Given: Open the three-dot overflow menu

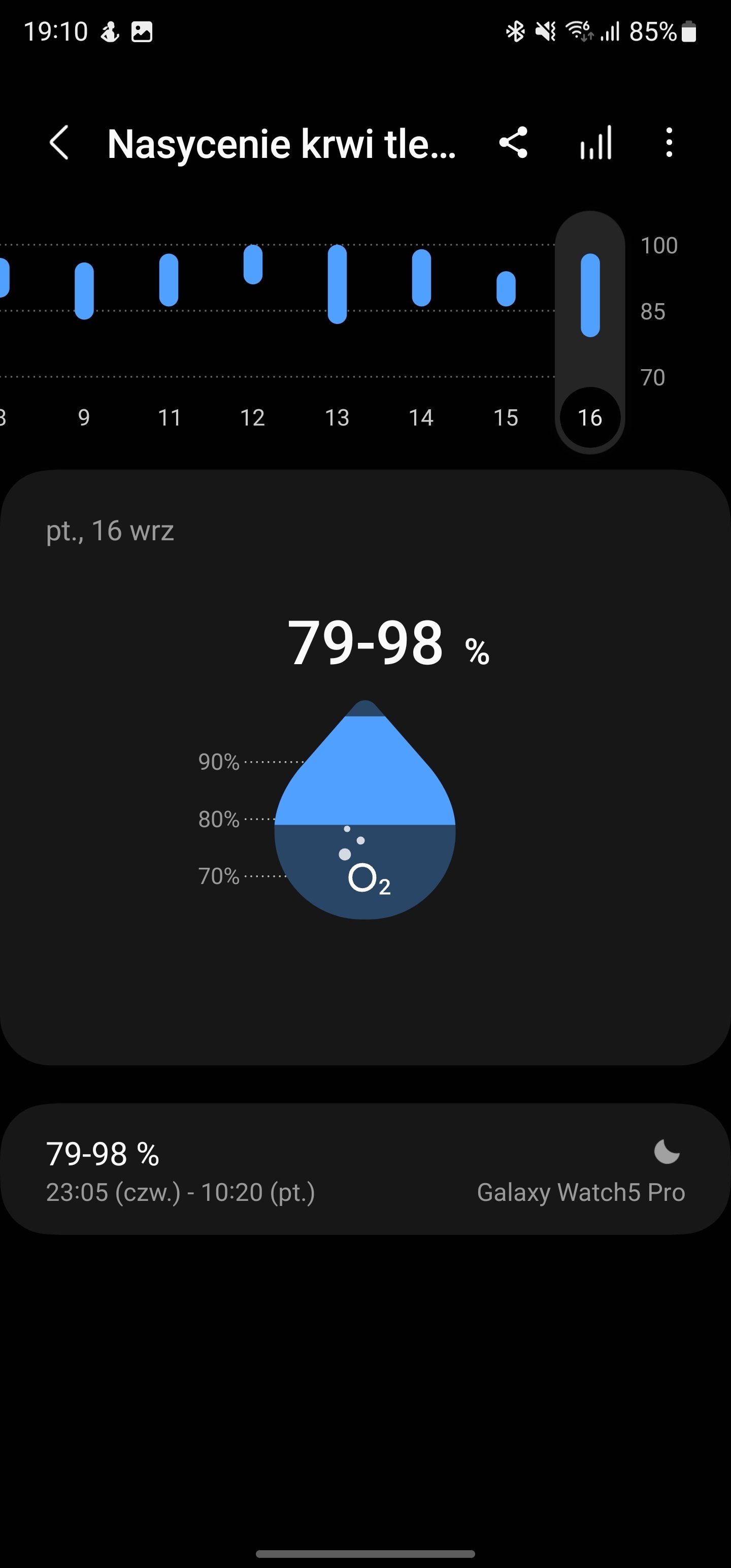Looking at the screenshot, I should coord(670,144).
